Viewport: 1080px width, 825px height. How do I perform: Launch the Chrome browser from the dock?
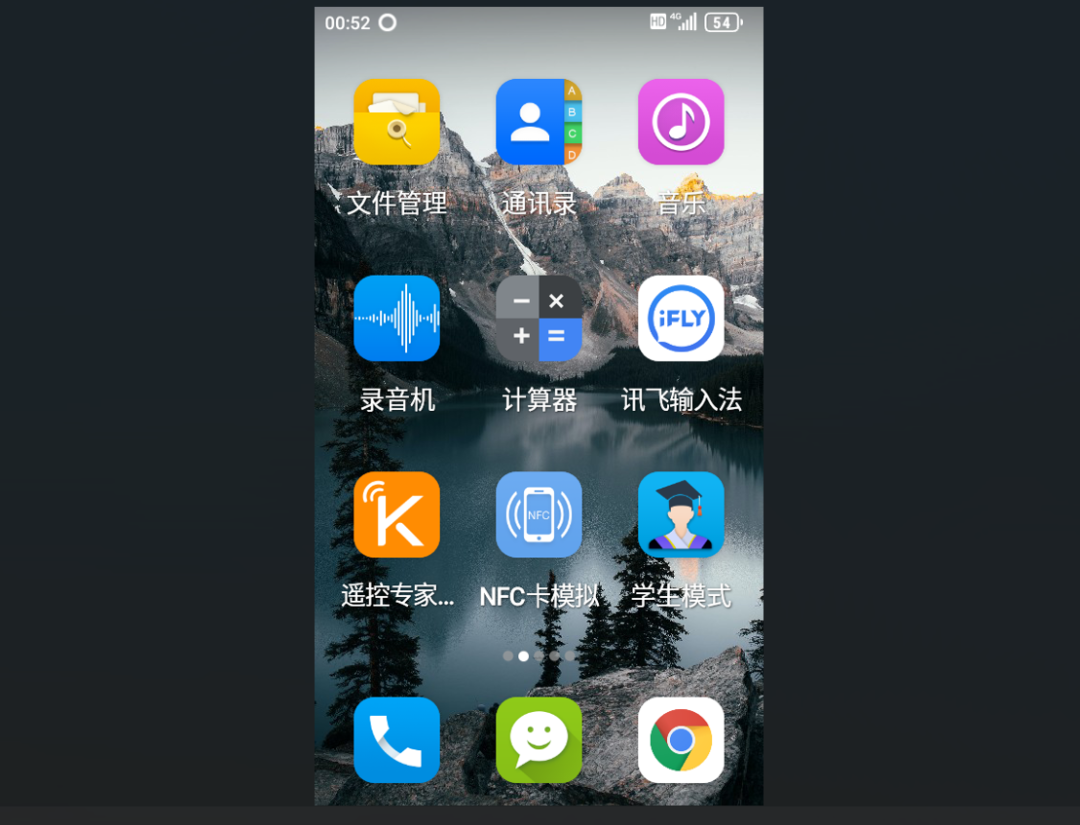point(680,740)
